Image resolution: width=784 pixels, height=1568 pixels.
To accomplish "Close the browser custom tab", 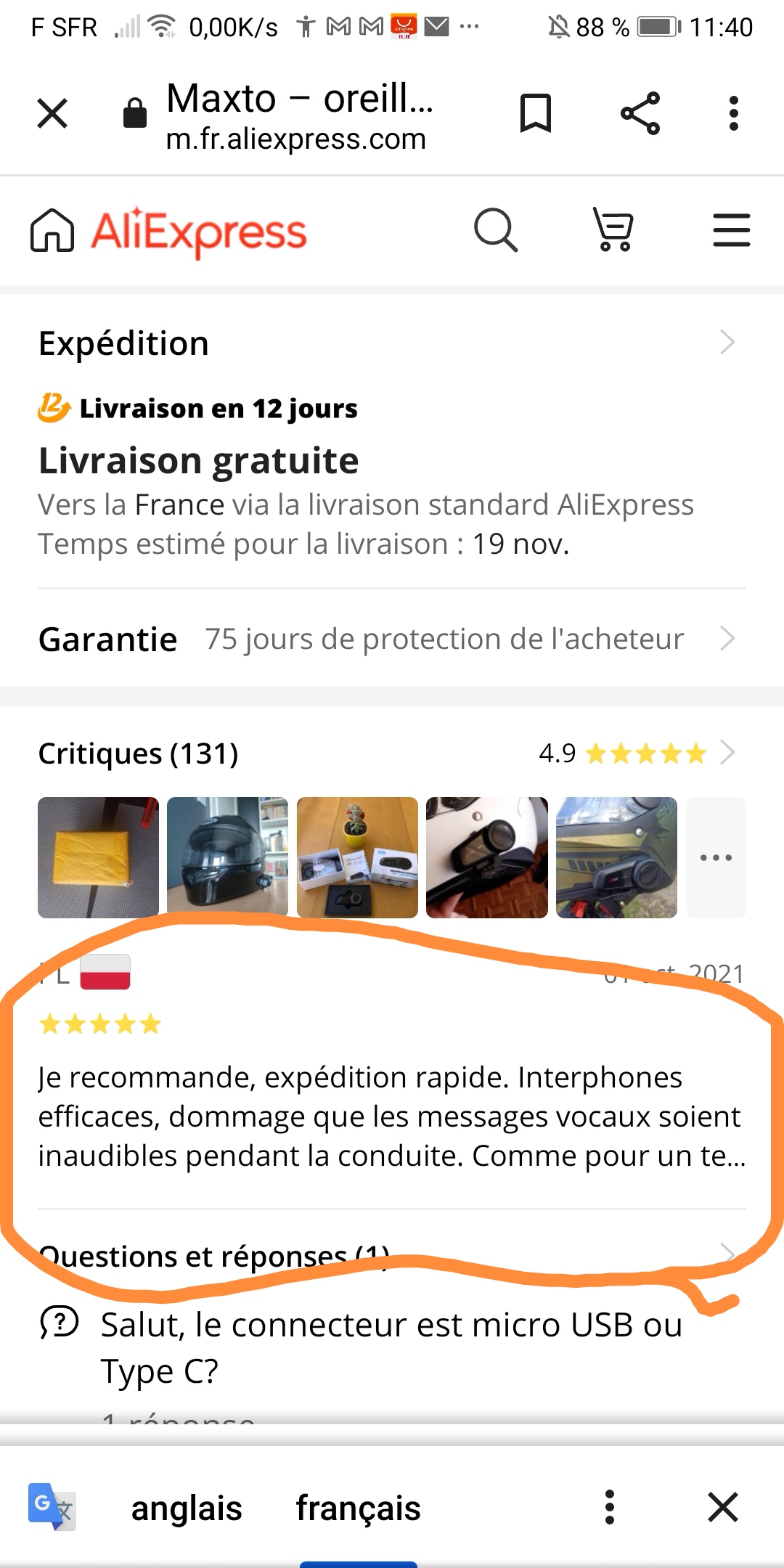I will point(52,113).
